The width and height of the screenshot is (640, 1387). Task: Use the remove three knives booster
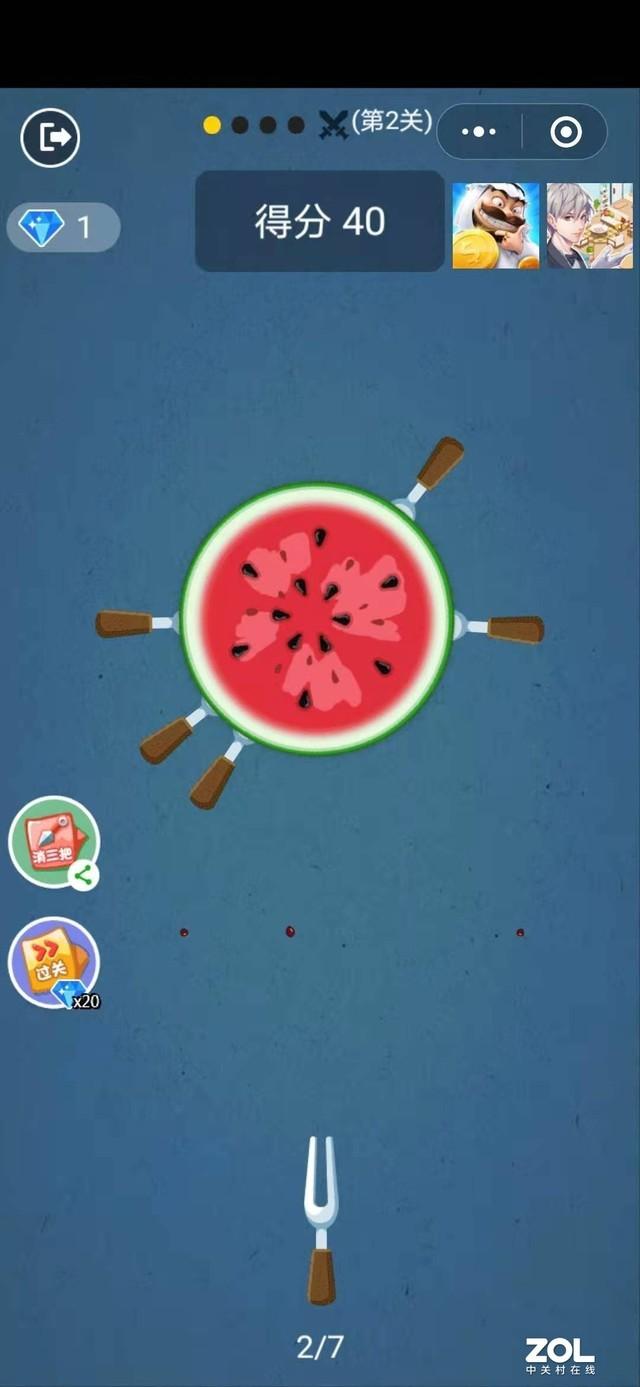53,841
